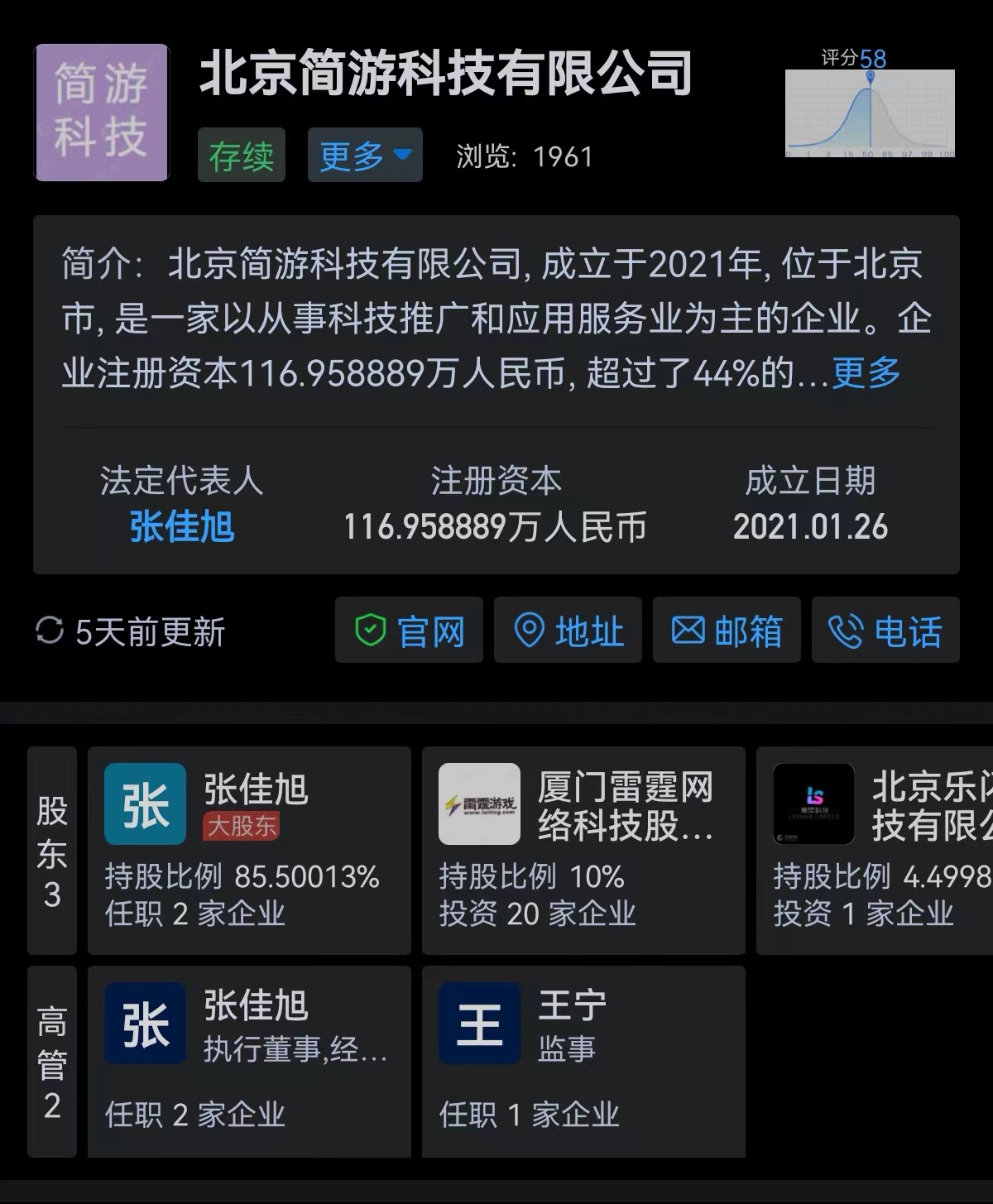This screenshot has width=993, height=1204.
Task: Show the company 电话 phone number
Action: pos(885,631)
